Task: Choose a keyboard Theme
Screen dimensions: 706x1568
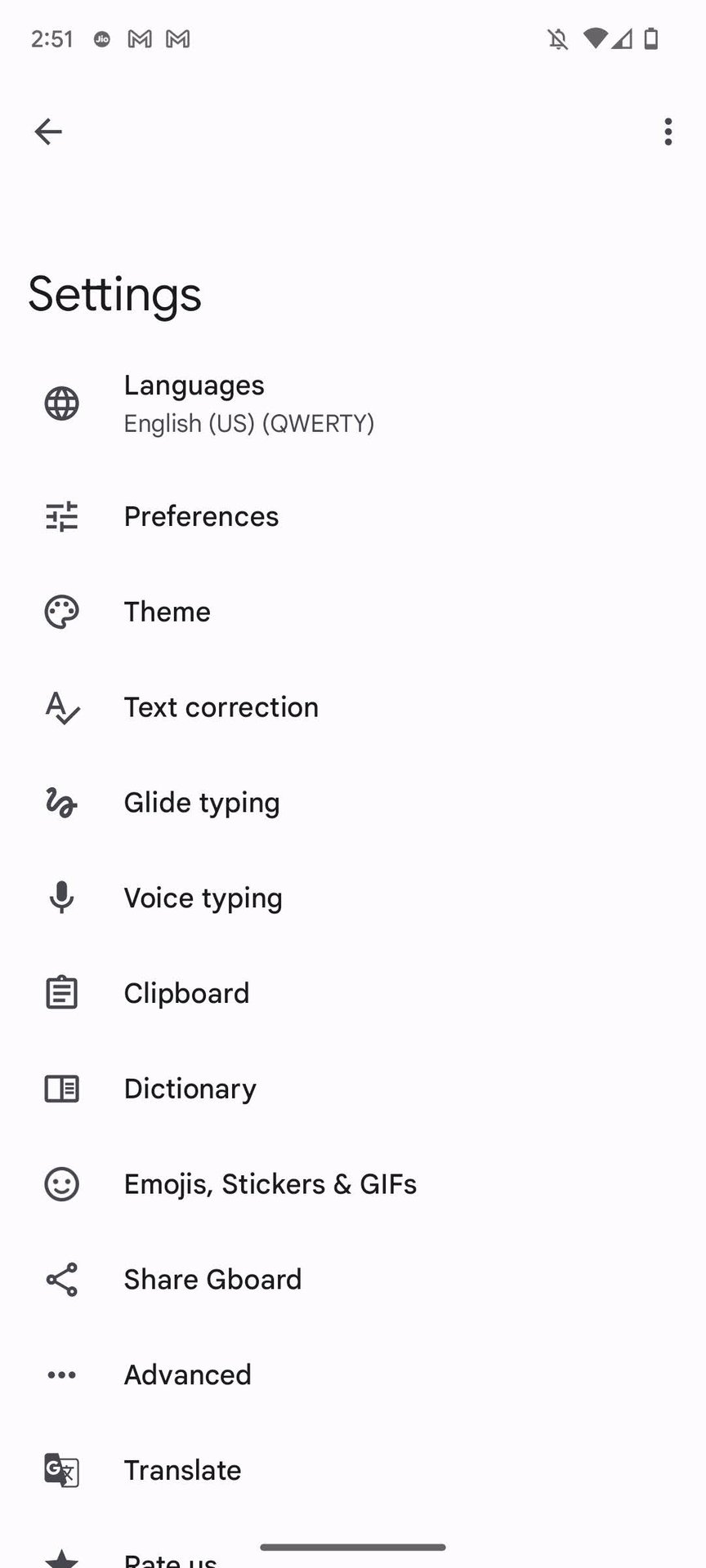Action: [168, 612]
